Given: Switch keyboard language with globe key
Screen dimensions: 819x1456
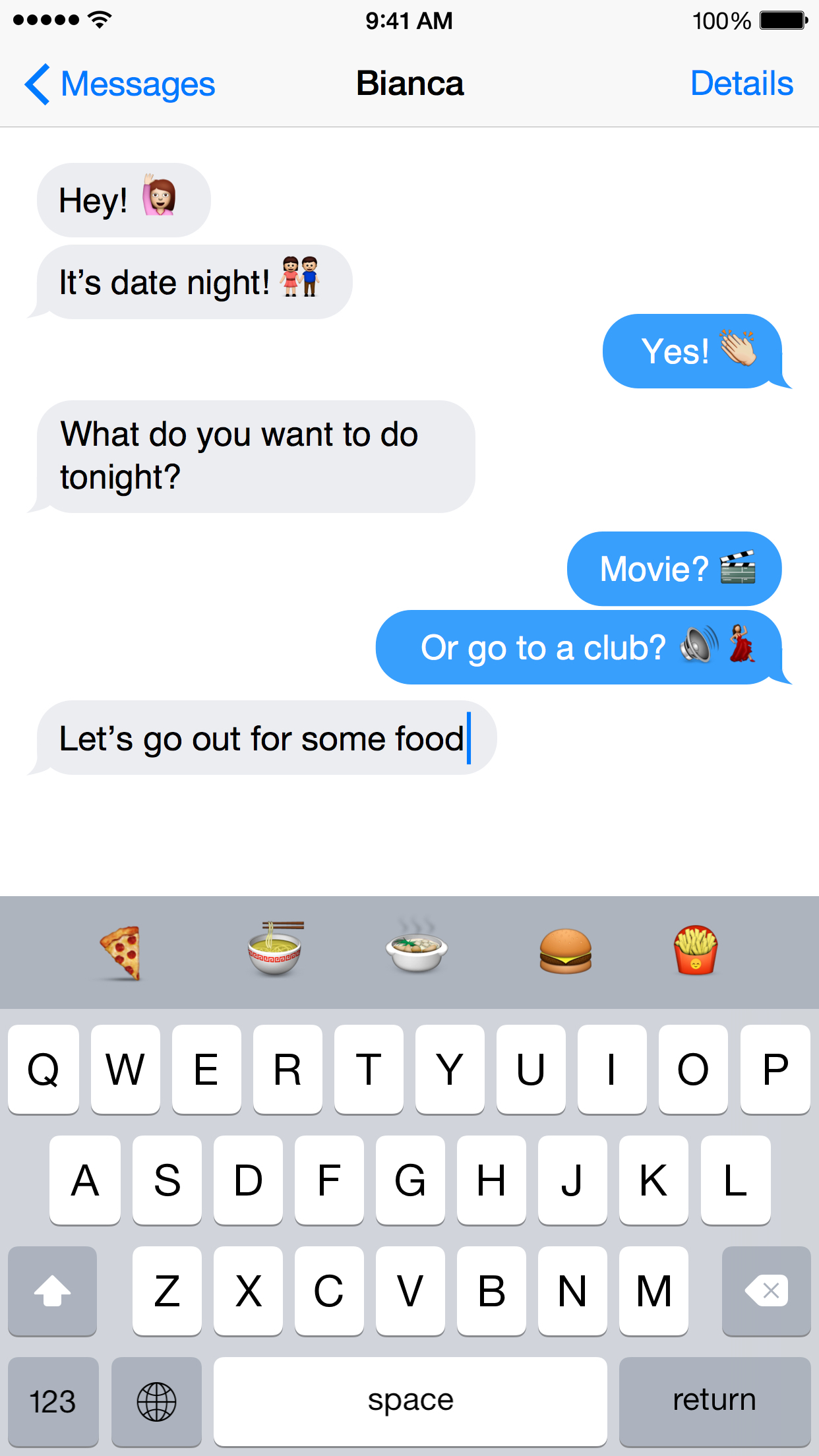Looking at the screenshot, I should click(156, 1401).
